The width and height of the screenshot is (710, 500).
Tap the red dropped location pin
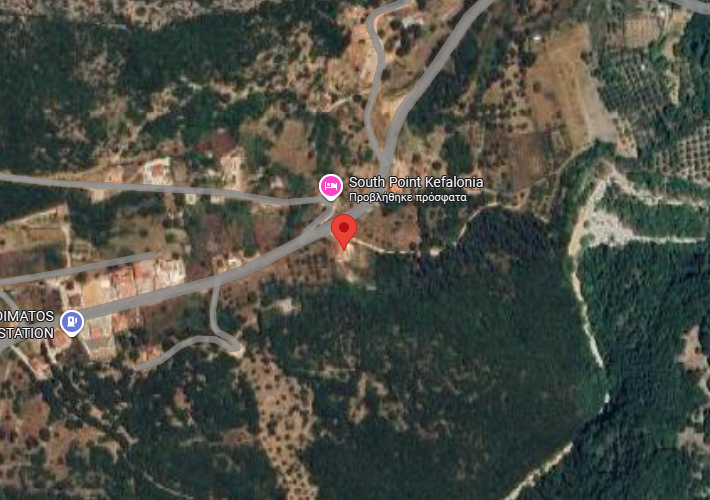[344, 229]
